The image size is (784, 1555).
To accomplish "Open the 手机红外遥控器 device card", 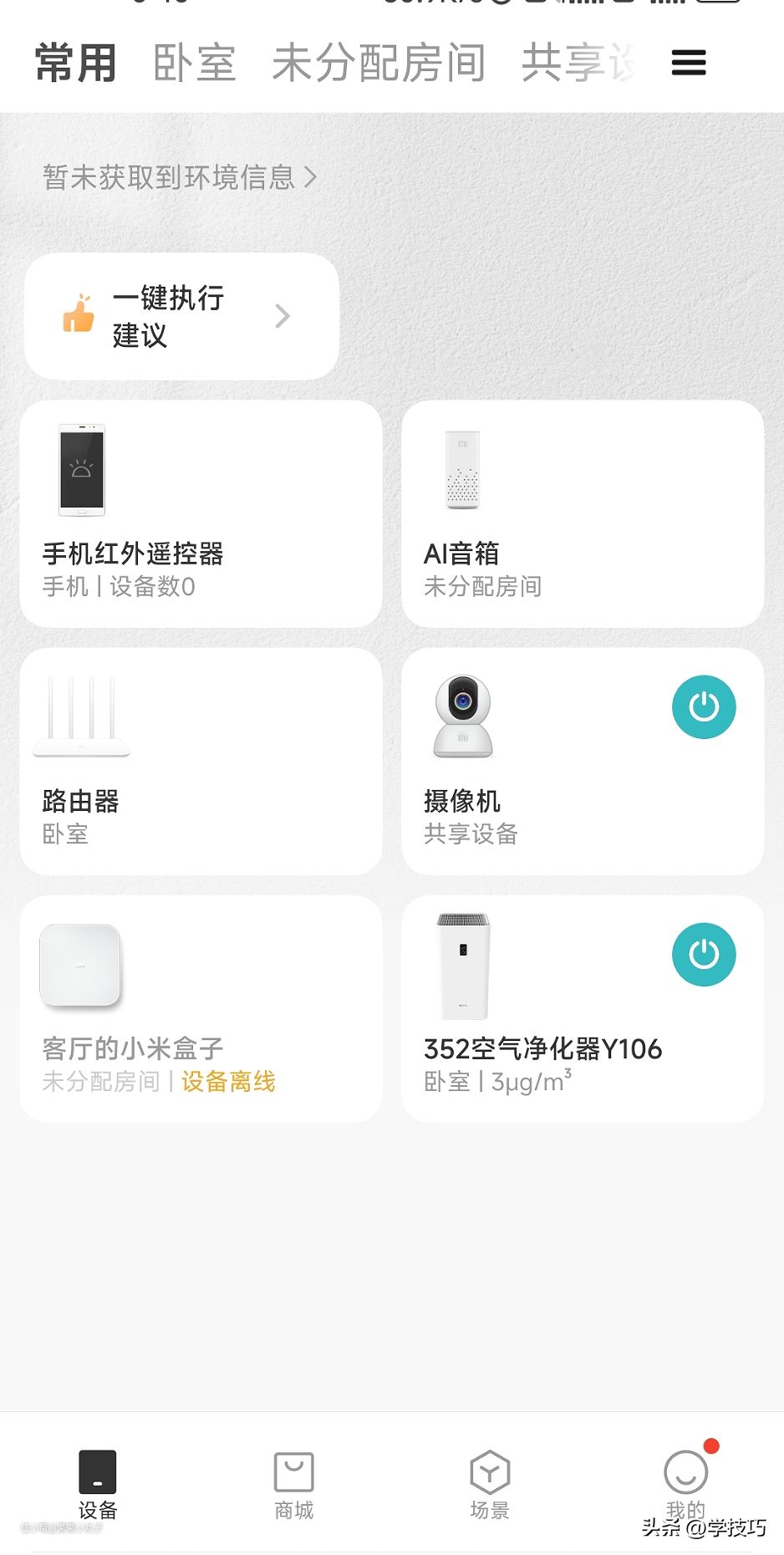I will [201, 514].
